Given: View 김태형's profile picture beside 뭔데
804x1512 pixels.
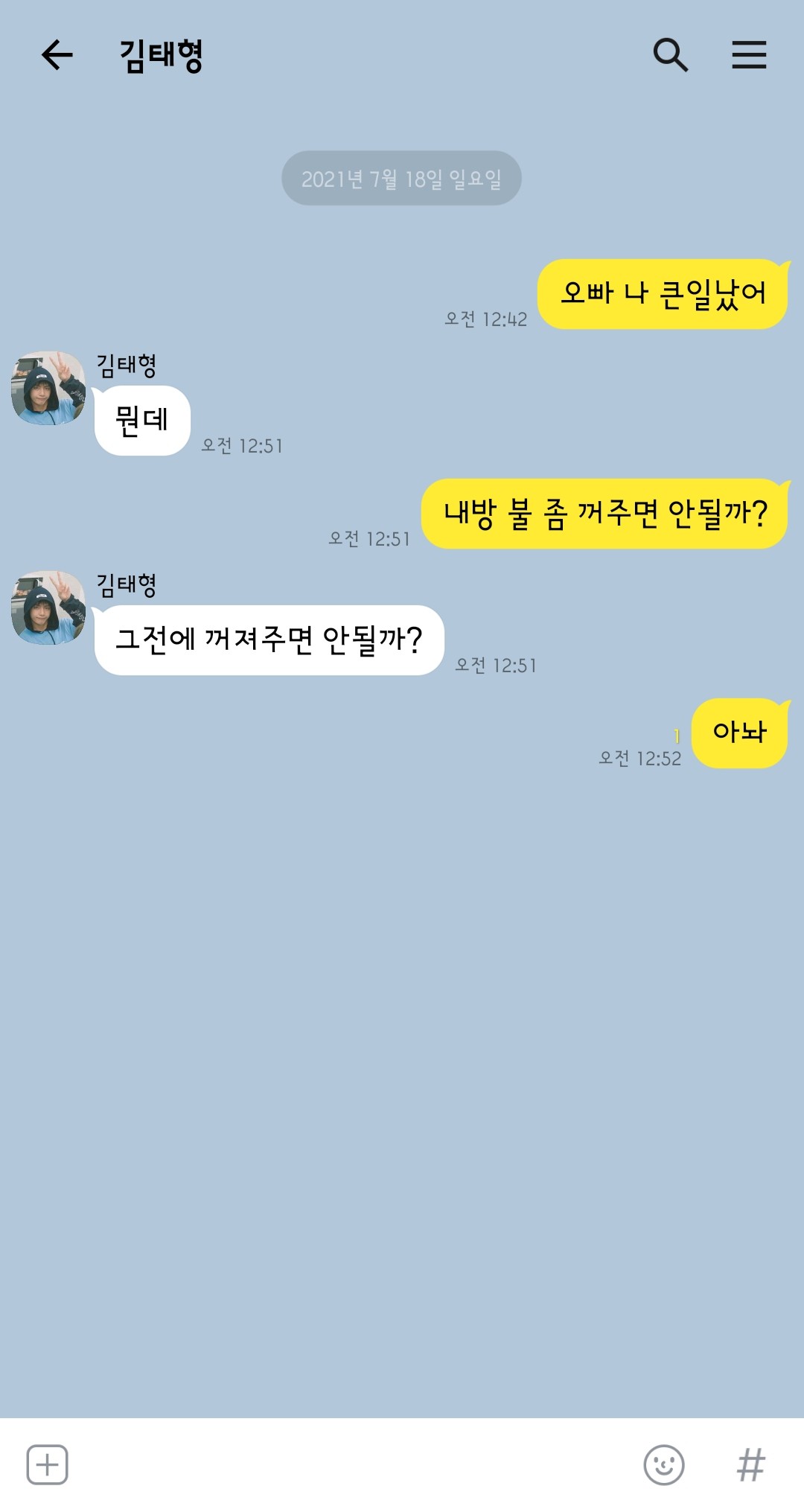Looking at the screenshot, I should point(48,389).
